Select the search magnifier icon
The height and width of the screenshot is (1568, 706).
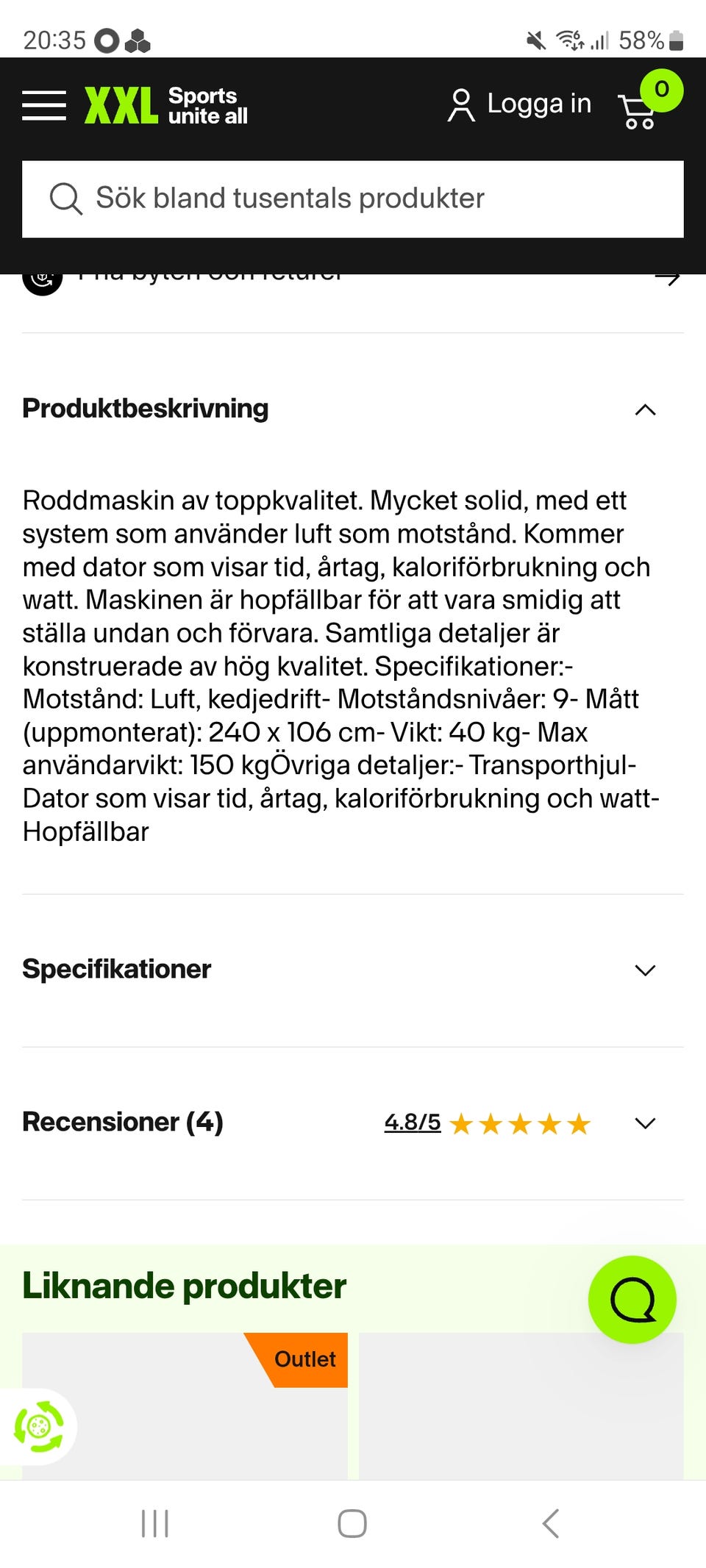point(66,198)
